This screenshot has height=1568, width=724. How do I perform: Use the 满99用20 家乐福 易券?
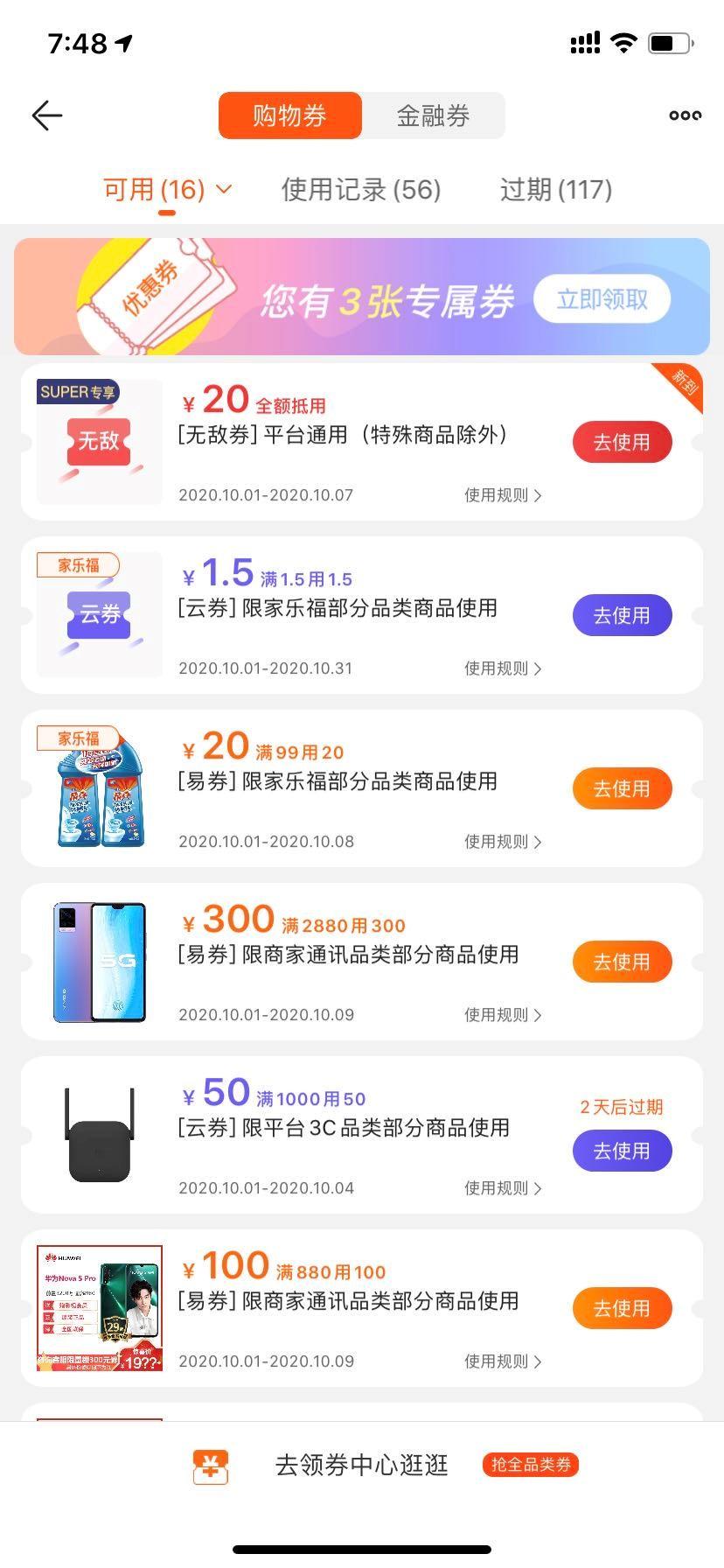point(622,789)
